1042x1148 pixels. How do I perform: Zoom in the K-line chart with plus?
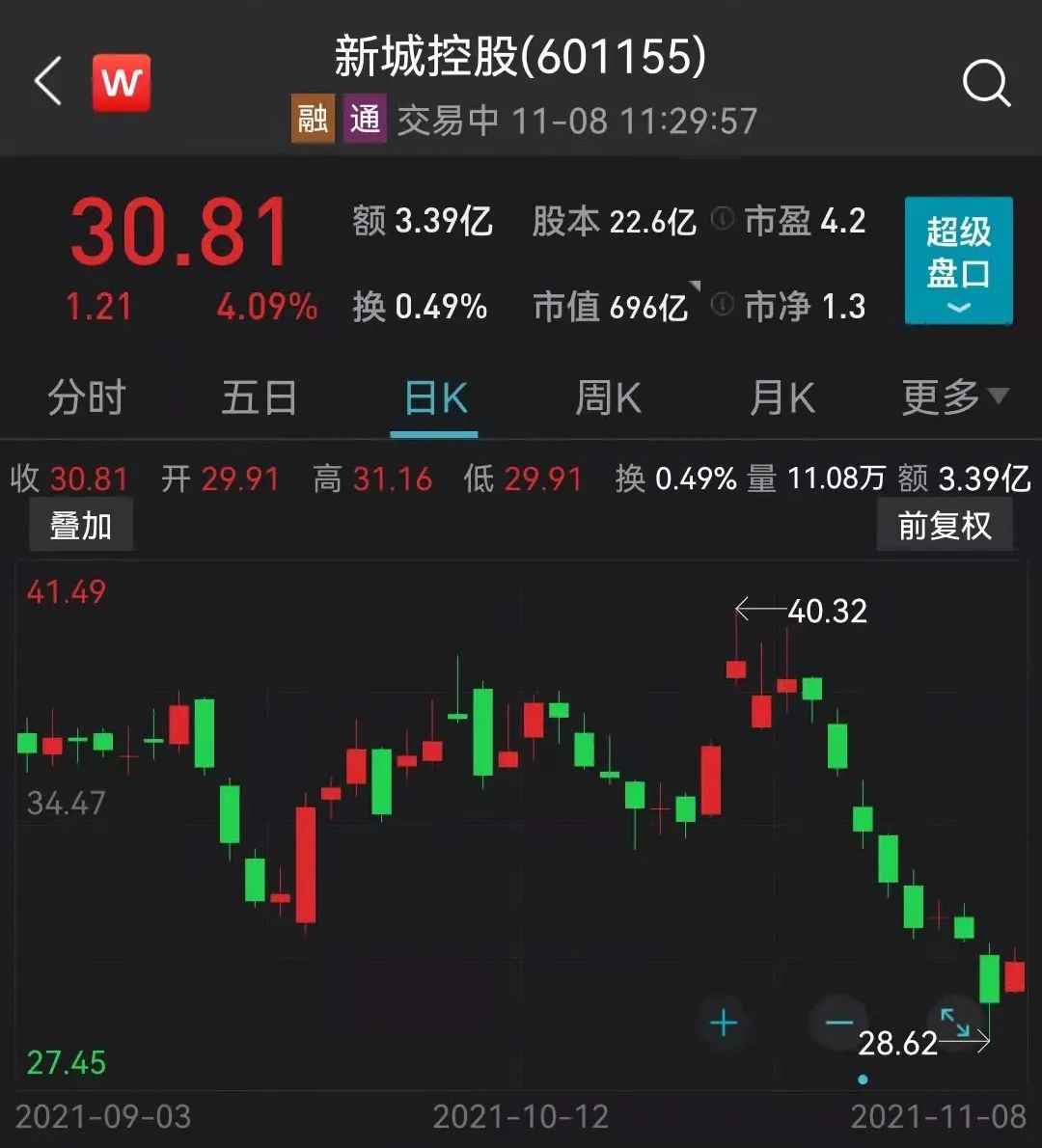(724, 1024)
